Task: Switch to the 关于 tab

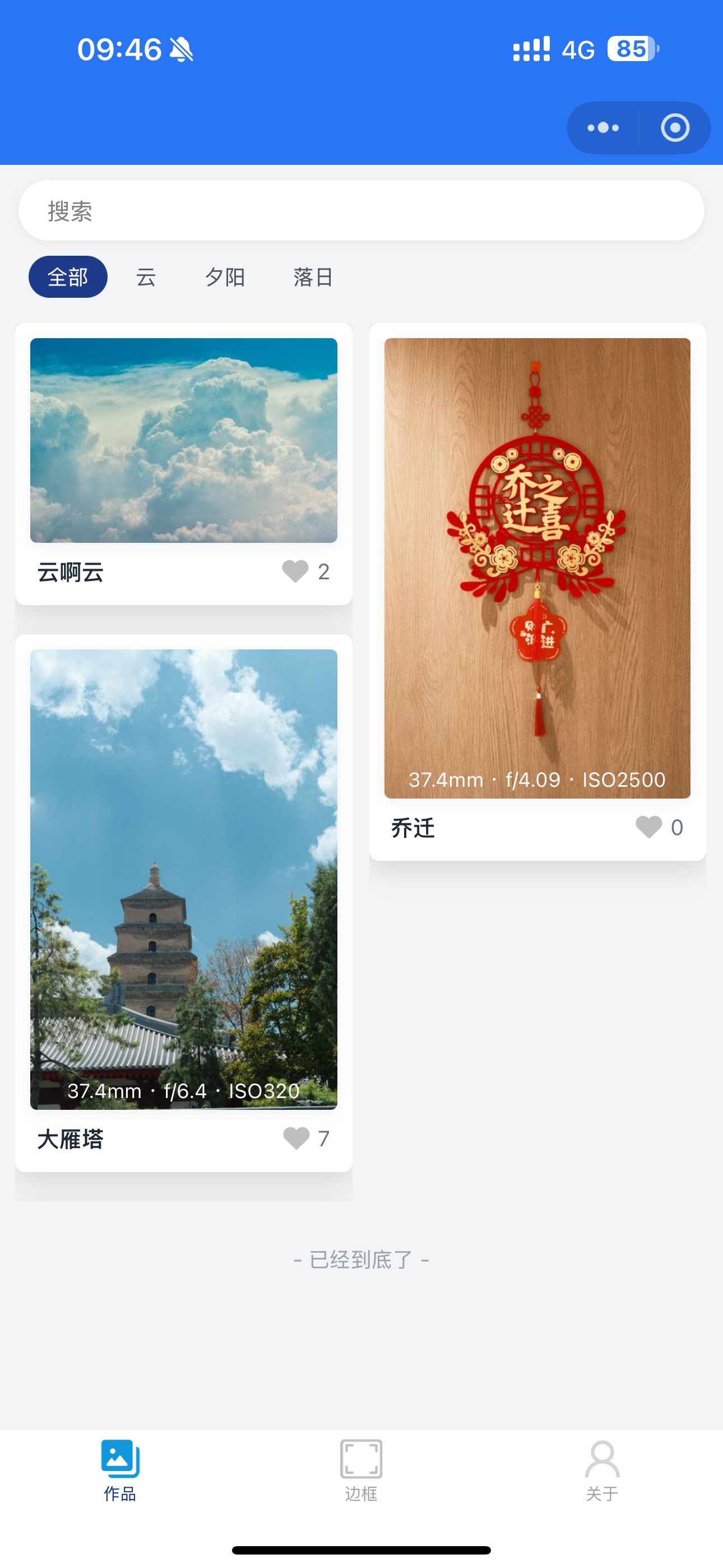Action: tap(602, 1470)
